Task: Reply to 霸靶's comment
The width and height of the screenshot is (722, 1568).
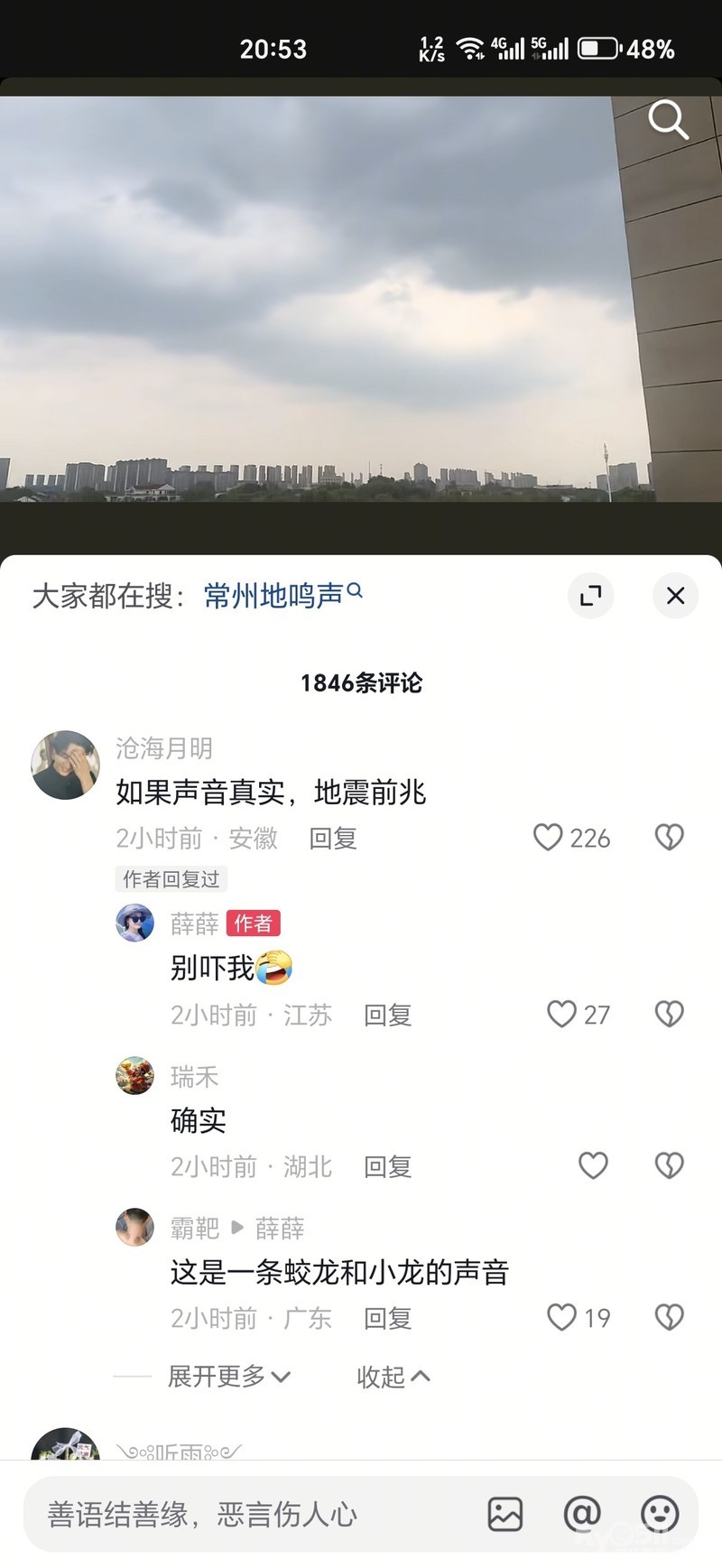Action: click(x=387, y=1319)
